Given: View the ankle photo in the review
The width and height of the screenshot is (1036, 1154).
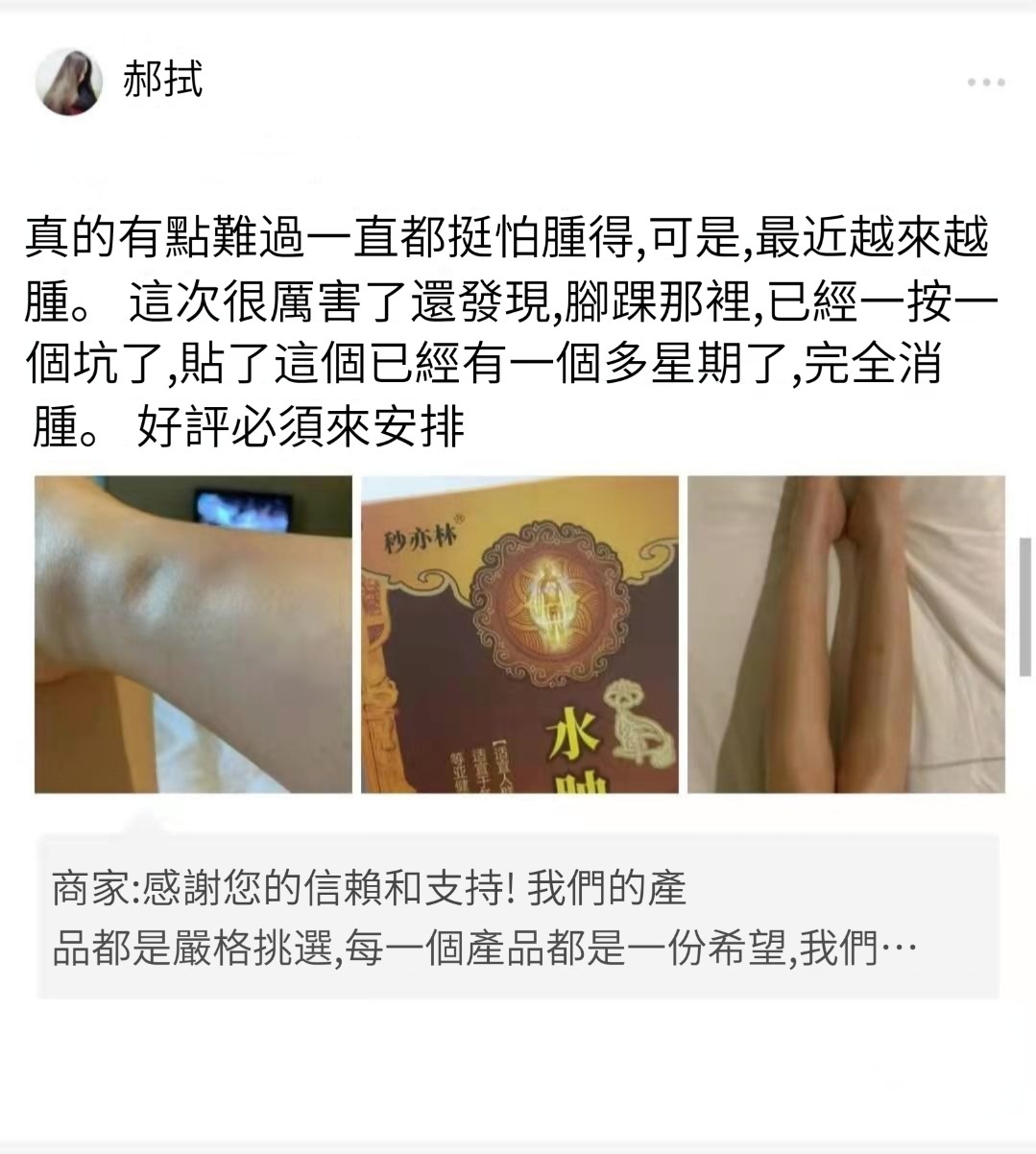Looking at the screenshot, I should (x=193, y=634).
